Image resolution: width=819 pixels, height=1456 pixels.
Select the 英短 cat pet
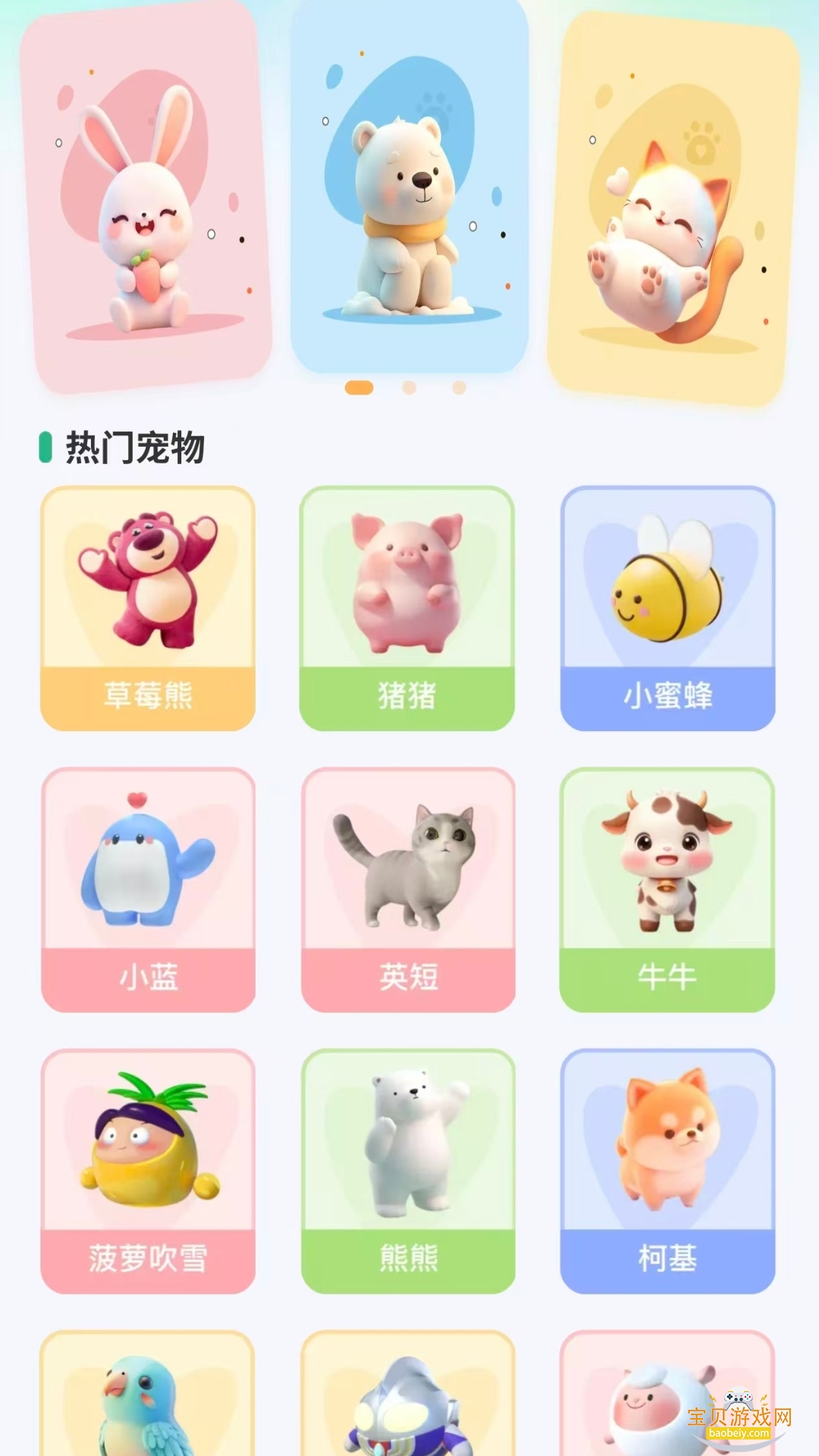point(408,887)
